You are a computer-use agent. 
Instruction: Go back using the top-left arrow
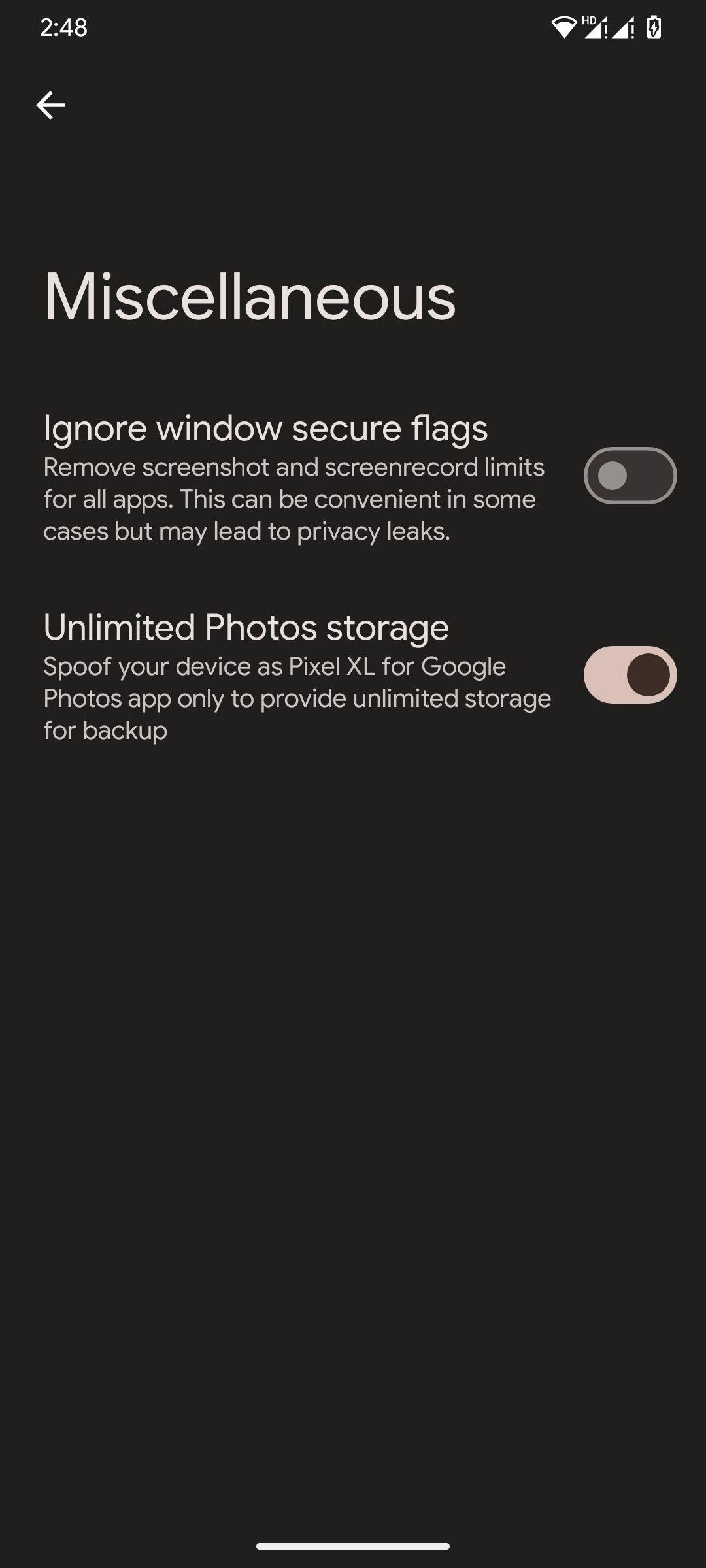point(50,105)
